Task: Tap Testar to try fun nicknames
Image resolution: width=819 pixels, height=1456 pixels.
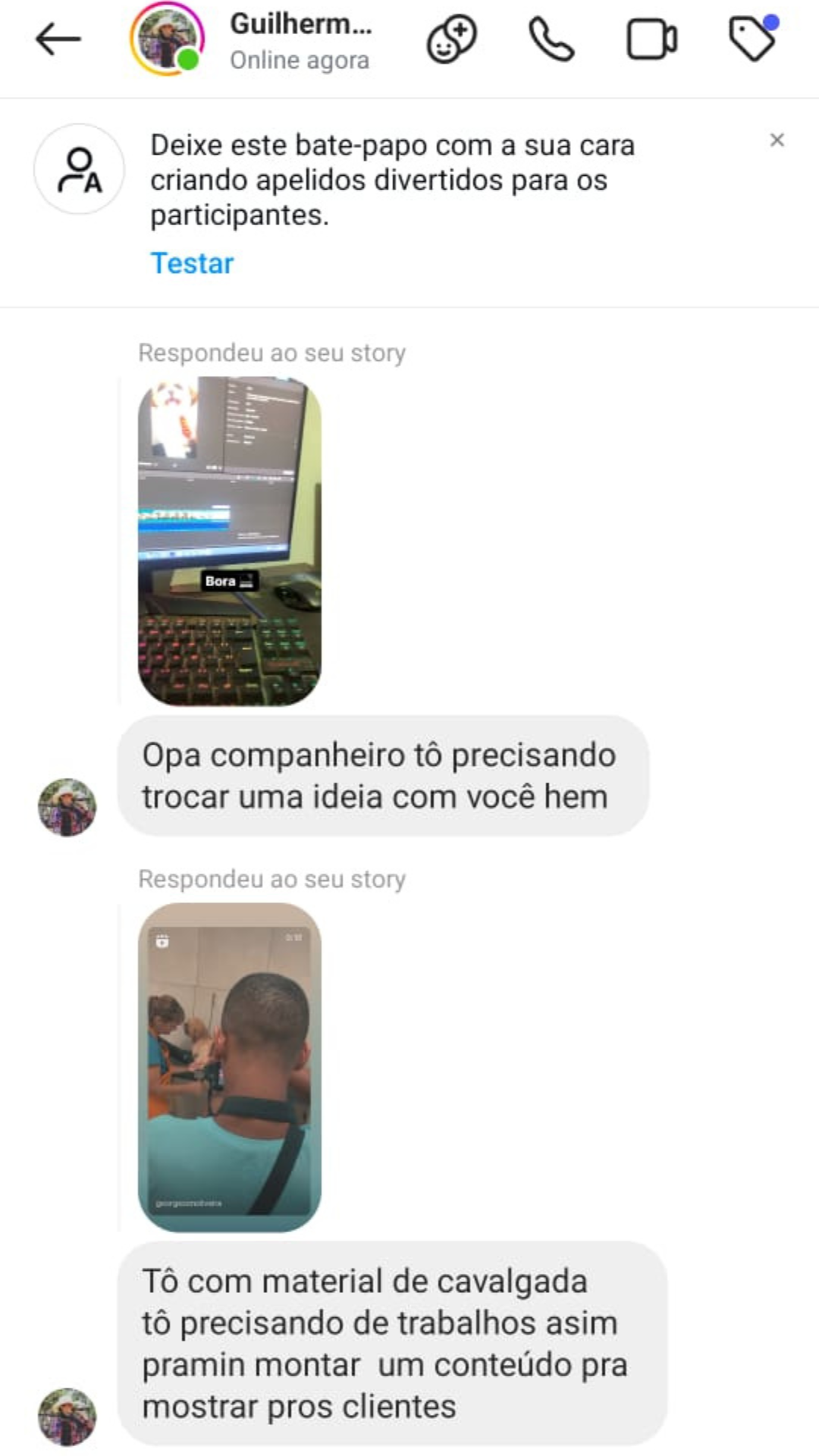Action: [x=192, y=263]
